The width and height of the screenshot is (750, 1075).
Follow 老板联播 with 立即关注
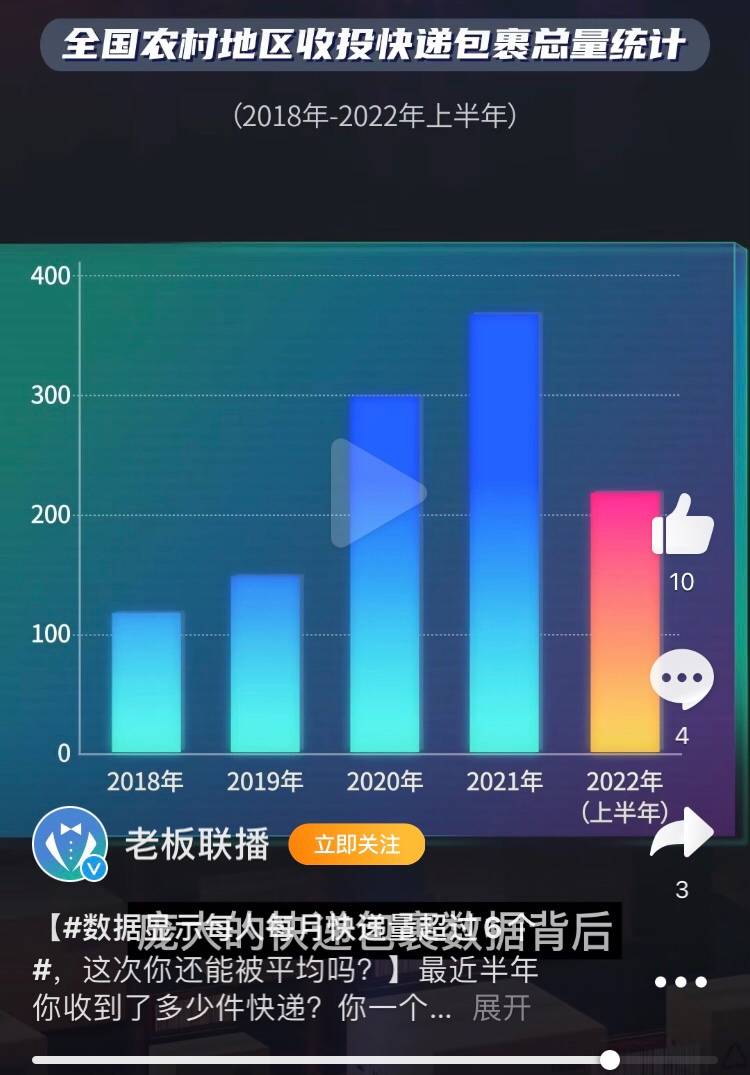pyautogui.click(x=357, y=845)
